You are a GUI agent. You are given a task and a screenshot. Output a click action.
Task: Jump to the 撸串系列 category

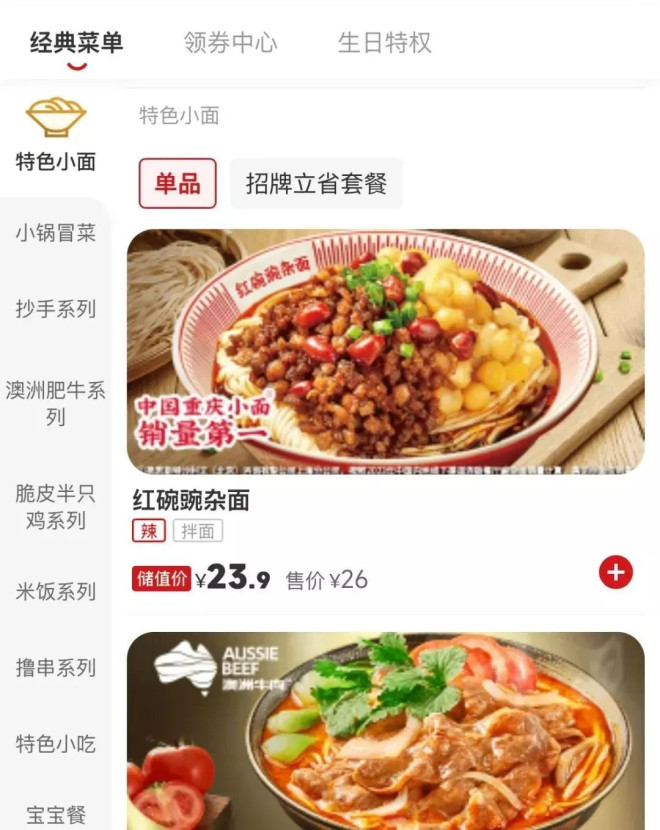pyautogui.click(x=56, y=667)
